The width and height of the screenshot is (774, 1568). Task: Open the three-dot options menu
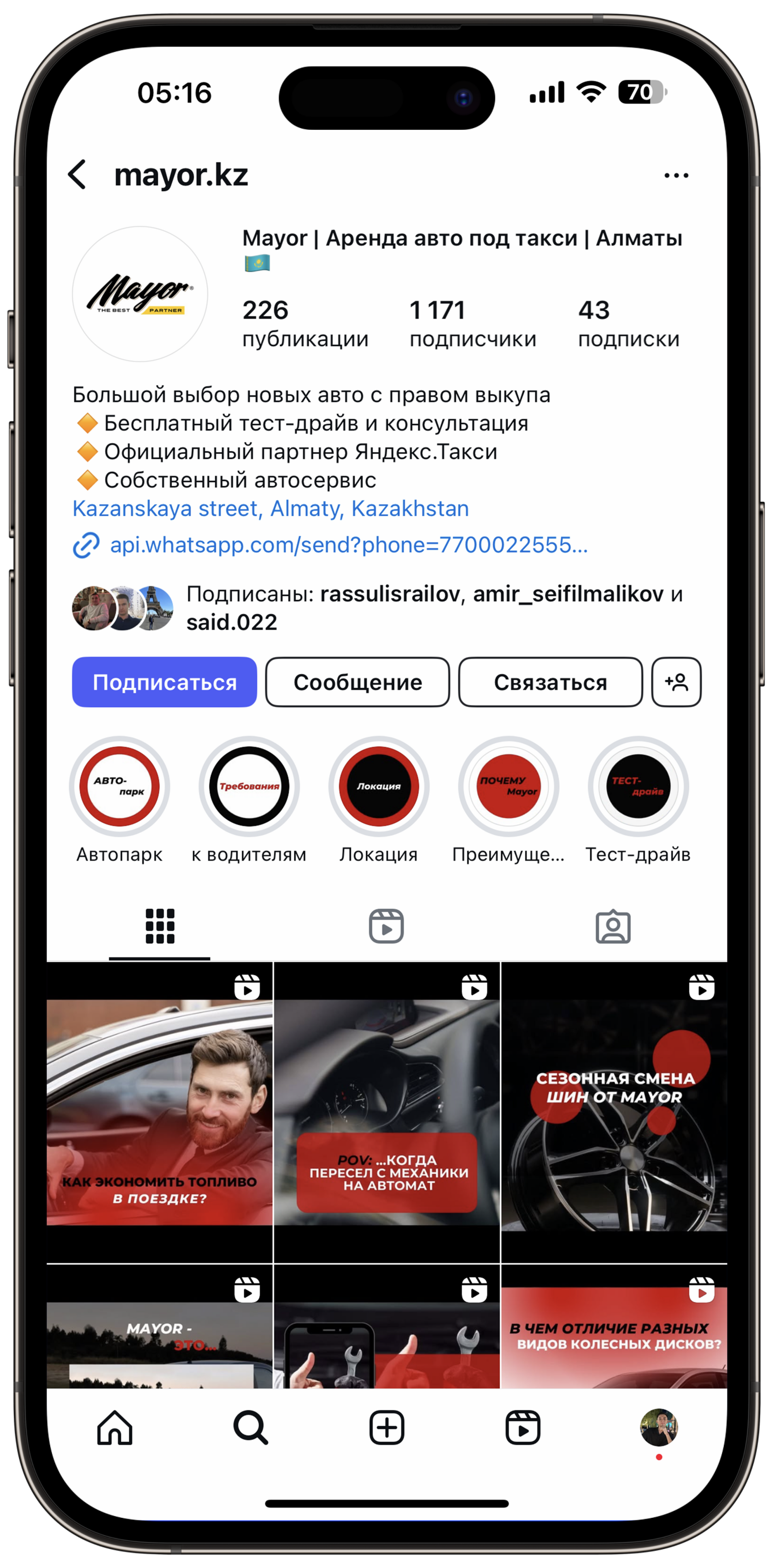(x=676, y=175)
